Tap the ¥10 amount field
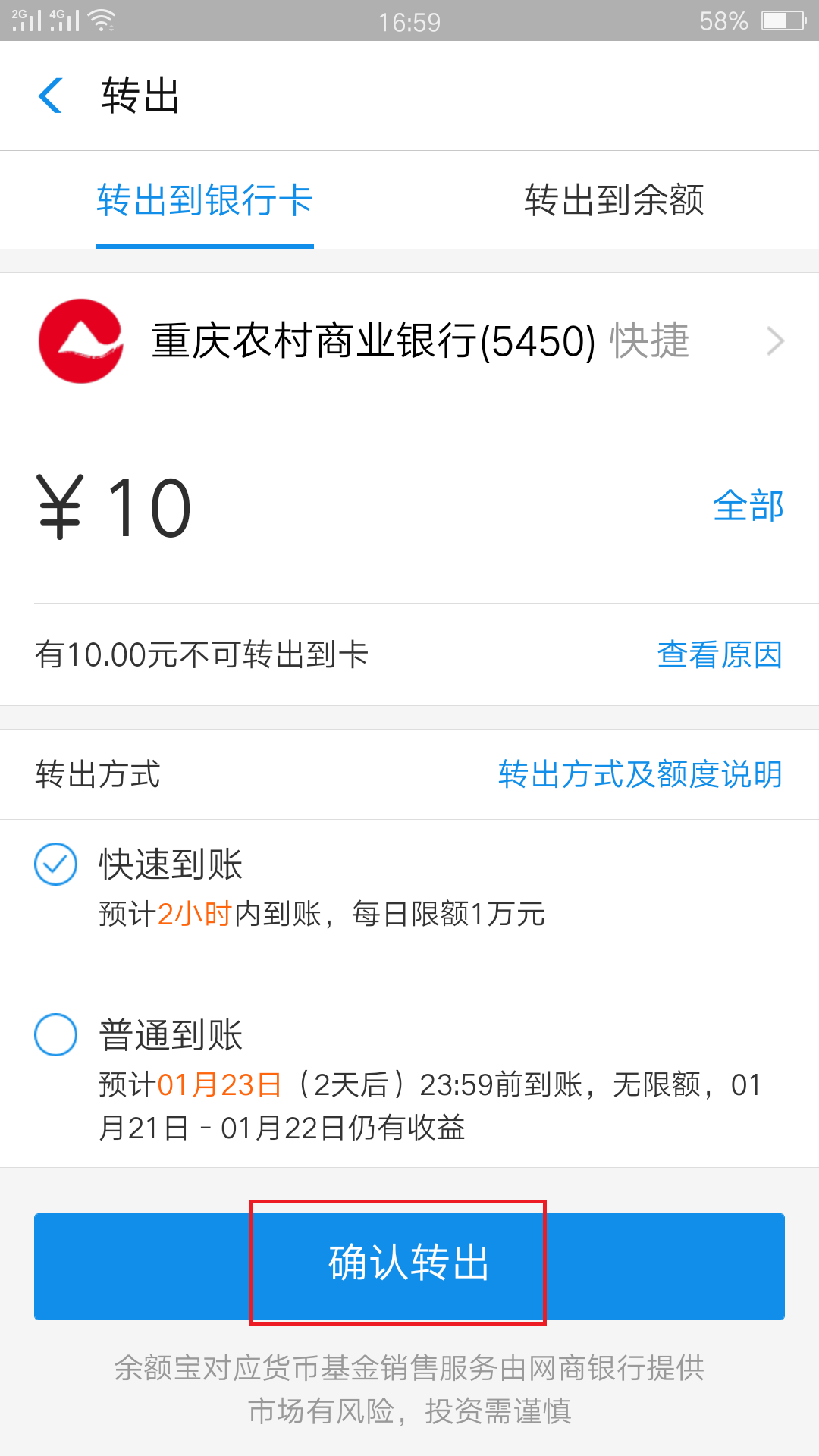The width and height of the screenshot is (819, 1456). [303, 507]
